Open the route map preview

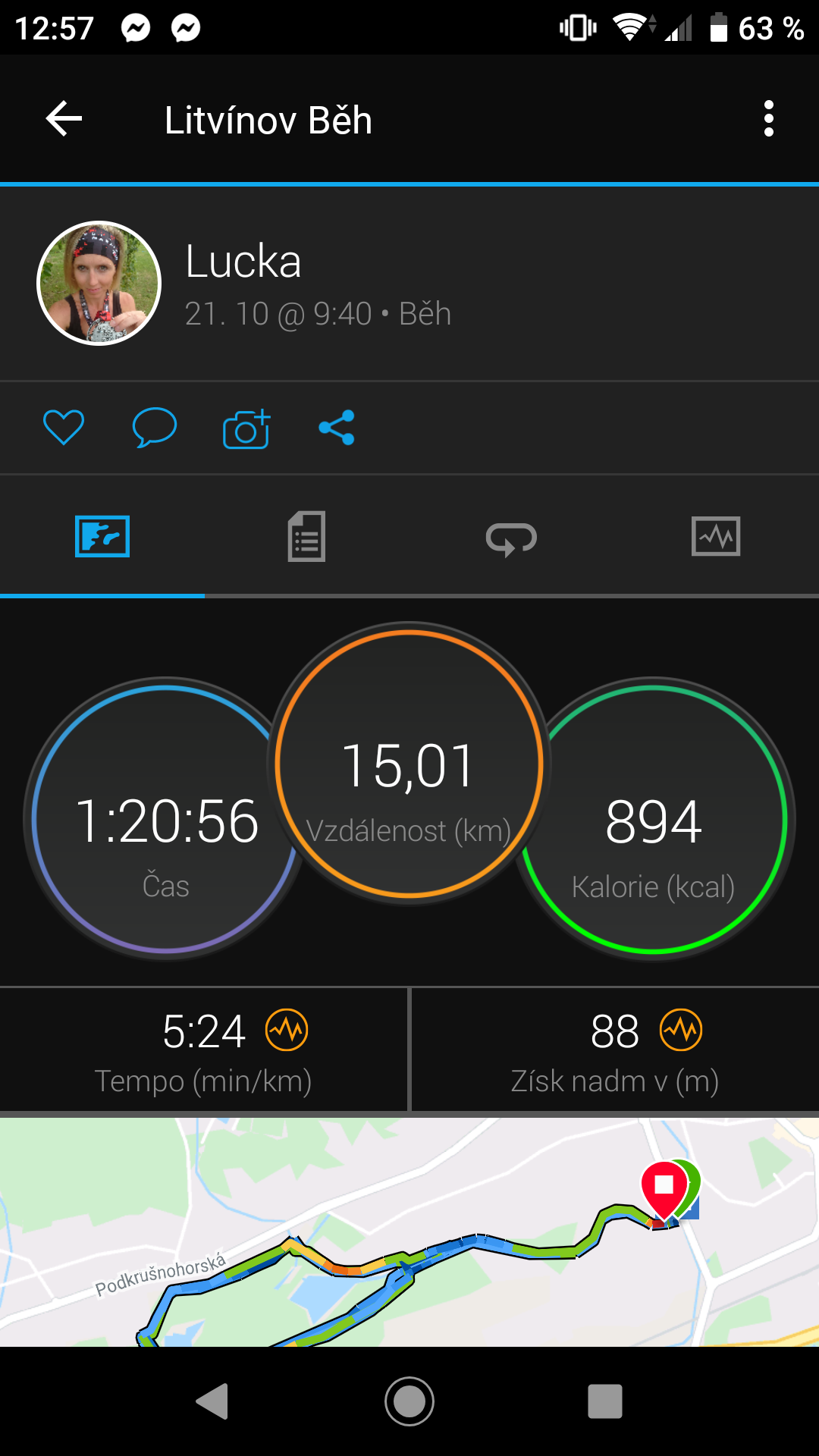pyautogui.click(x=409, y=1232)
